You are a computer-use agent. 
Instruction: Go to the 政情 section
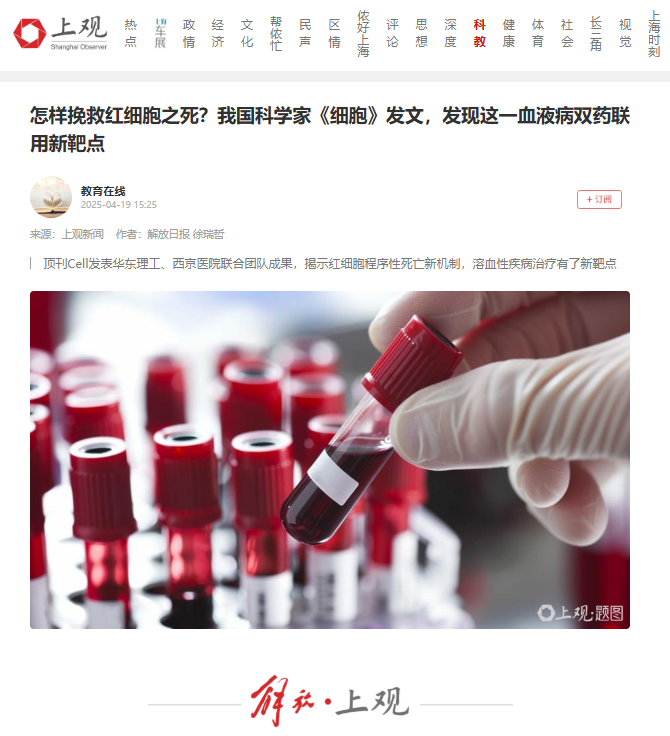(188, 33)
